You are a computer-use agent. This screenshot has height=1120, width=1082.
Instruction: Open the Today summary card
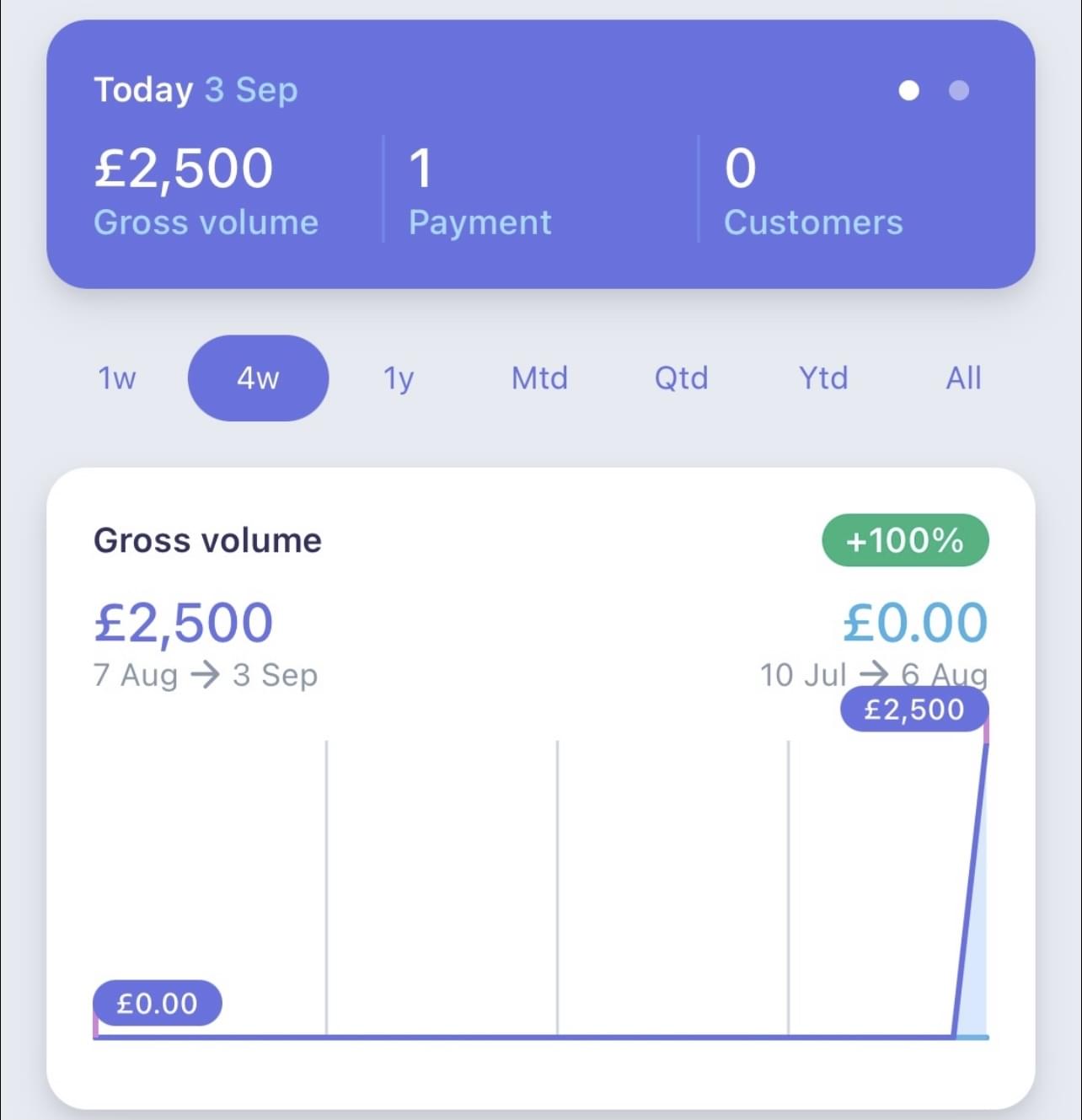539,154
